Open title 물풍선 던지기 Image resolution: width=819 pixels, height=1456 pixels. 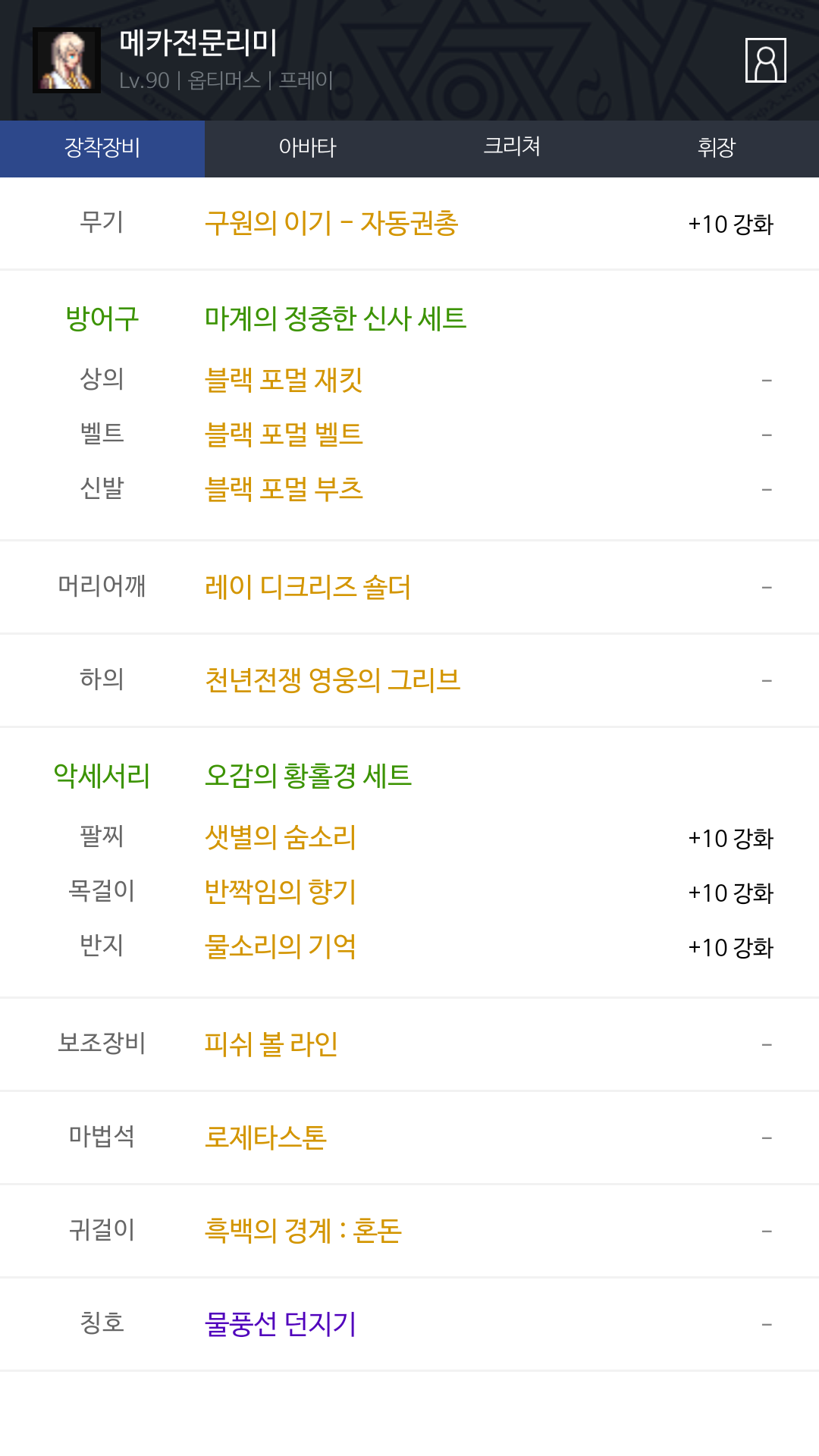(281, 1324)
